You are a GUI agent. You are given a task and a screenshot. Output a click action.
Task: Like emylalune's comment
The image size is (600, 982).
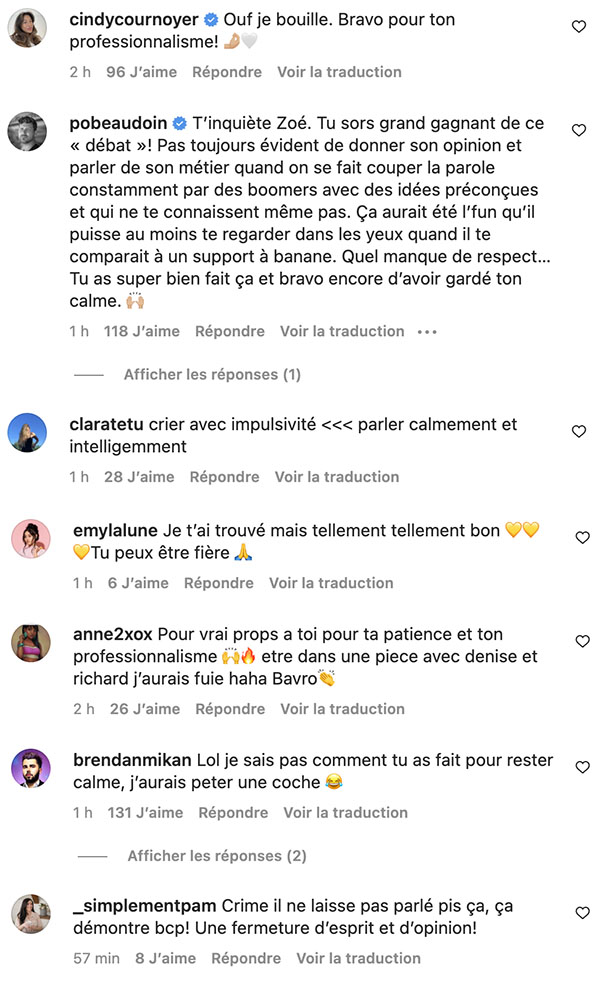point(582,537)
